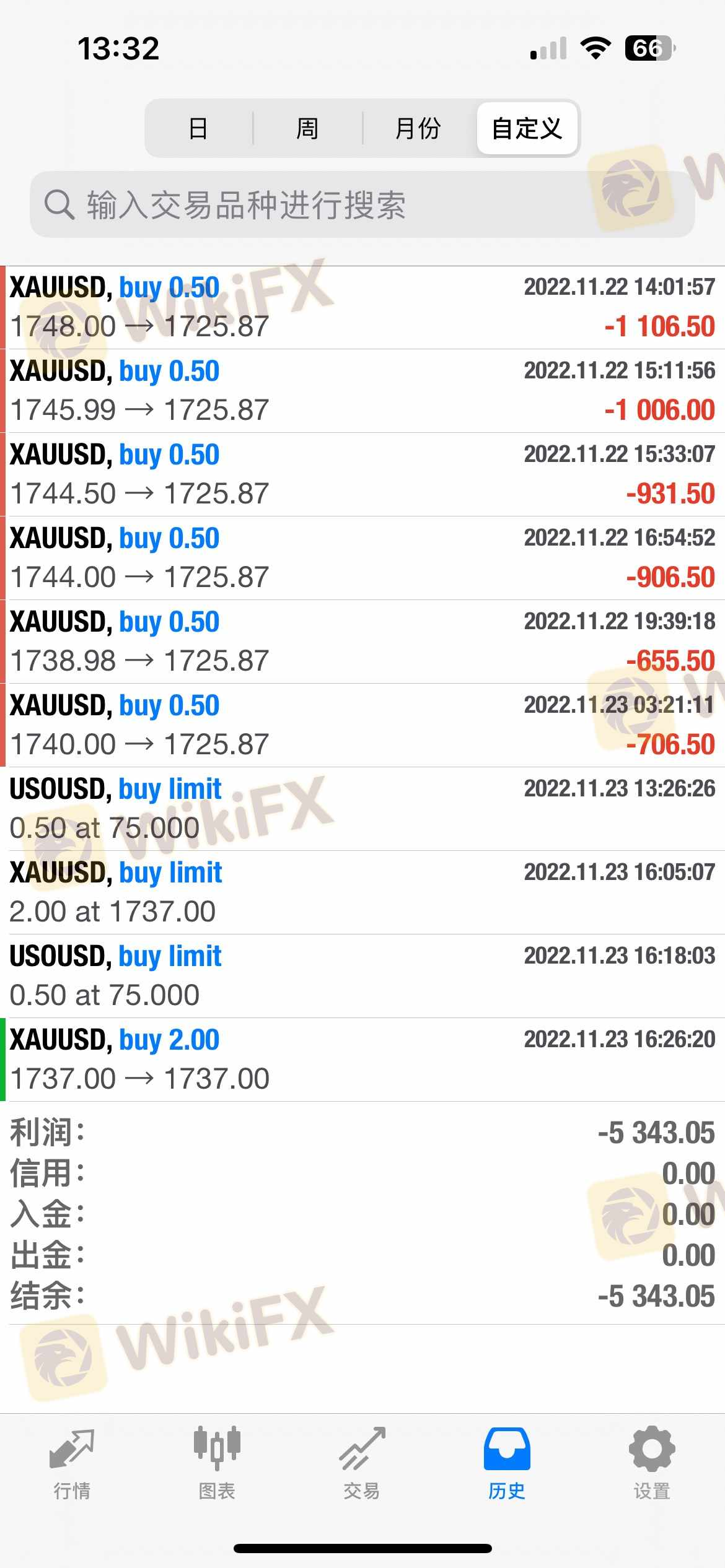Image resolution: width=725 pixels, height=1568 pixels.
Task: View the XAUUSD trade opened at 1744.50
Action: tap(362, 474)
